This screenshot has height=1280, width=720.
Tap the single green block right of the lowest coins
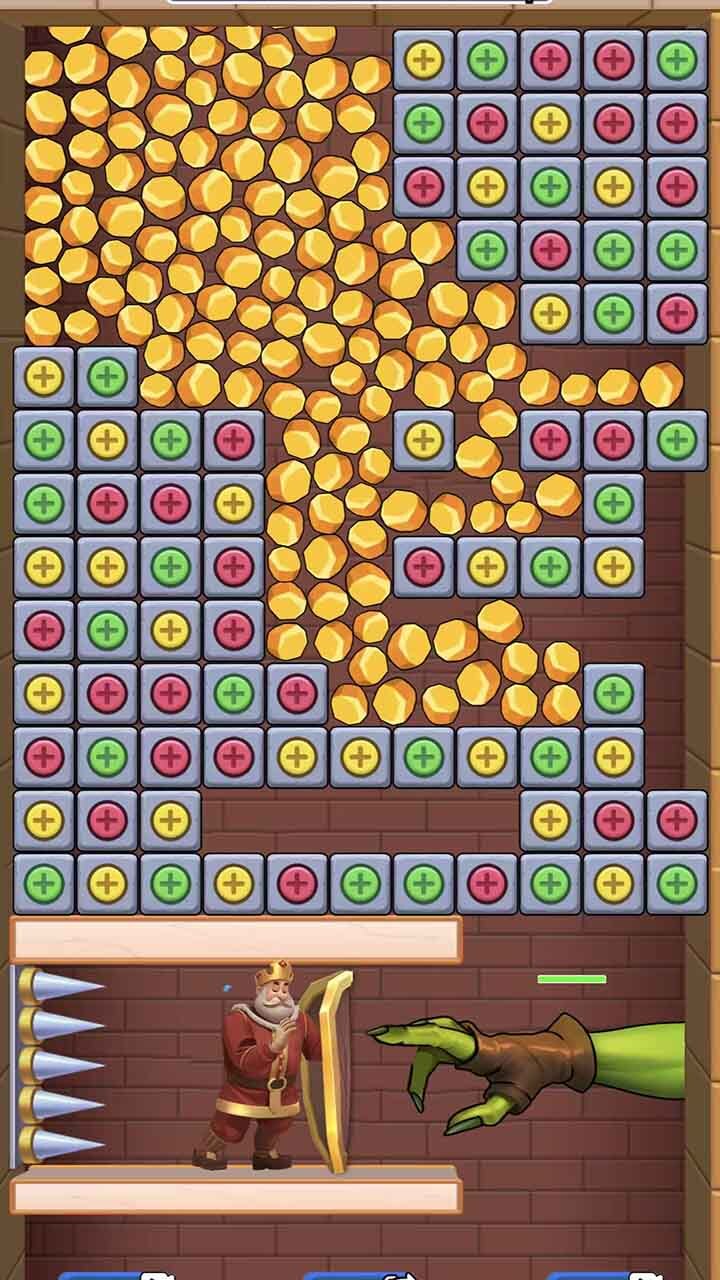(x=613, y=693)
